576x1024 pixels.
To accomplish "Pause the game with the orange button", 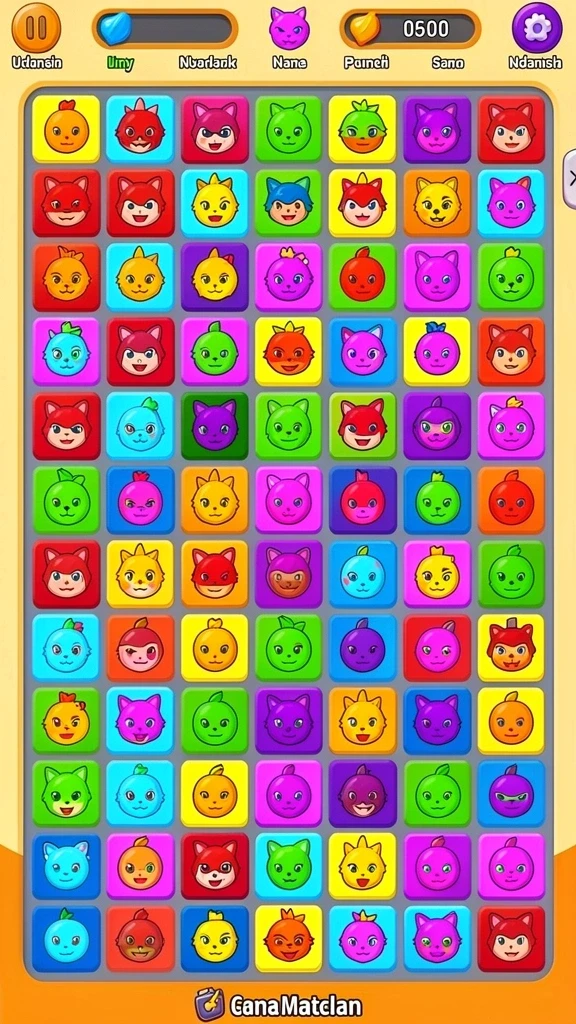I will click(37, 27).
